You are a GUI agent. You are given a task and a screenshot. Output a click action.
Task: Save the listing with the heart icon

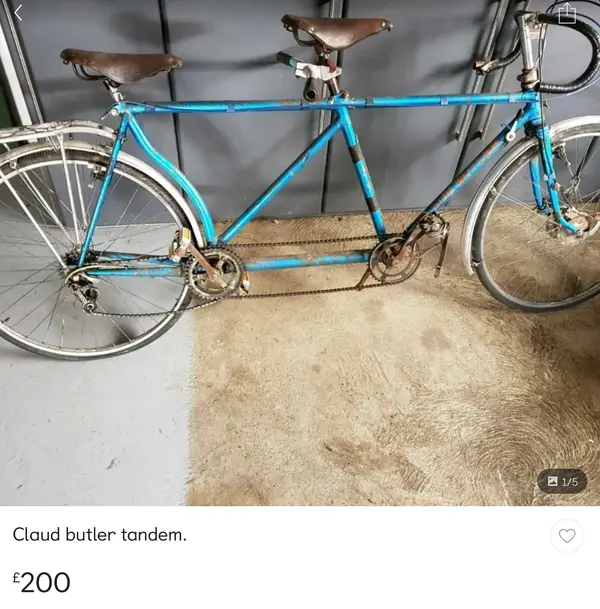(567, 536)
